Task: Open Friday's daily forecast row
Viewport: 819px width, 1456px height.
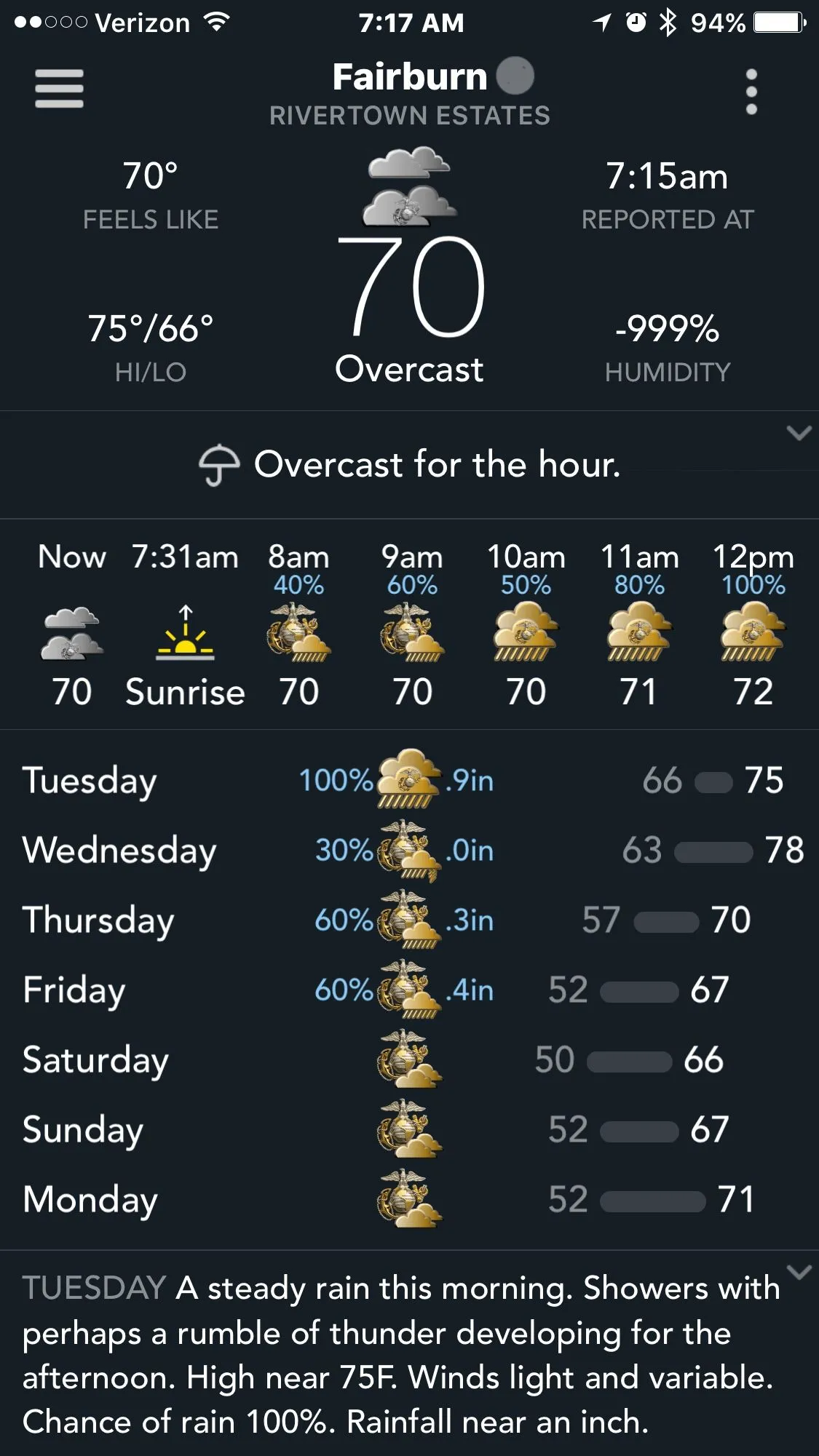Action: (409, 990)
